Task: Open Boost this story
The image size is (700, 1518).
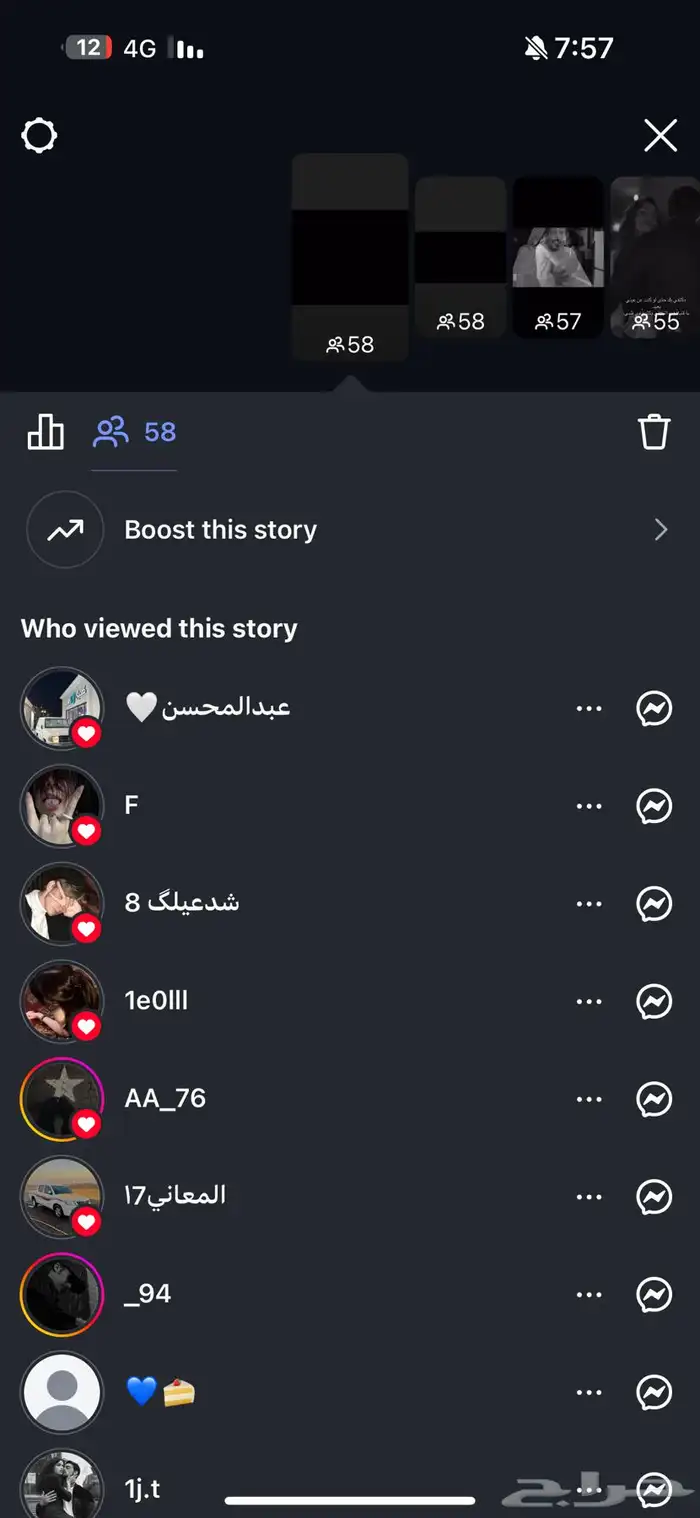Action: [349, 530]
